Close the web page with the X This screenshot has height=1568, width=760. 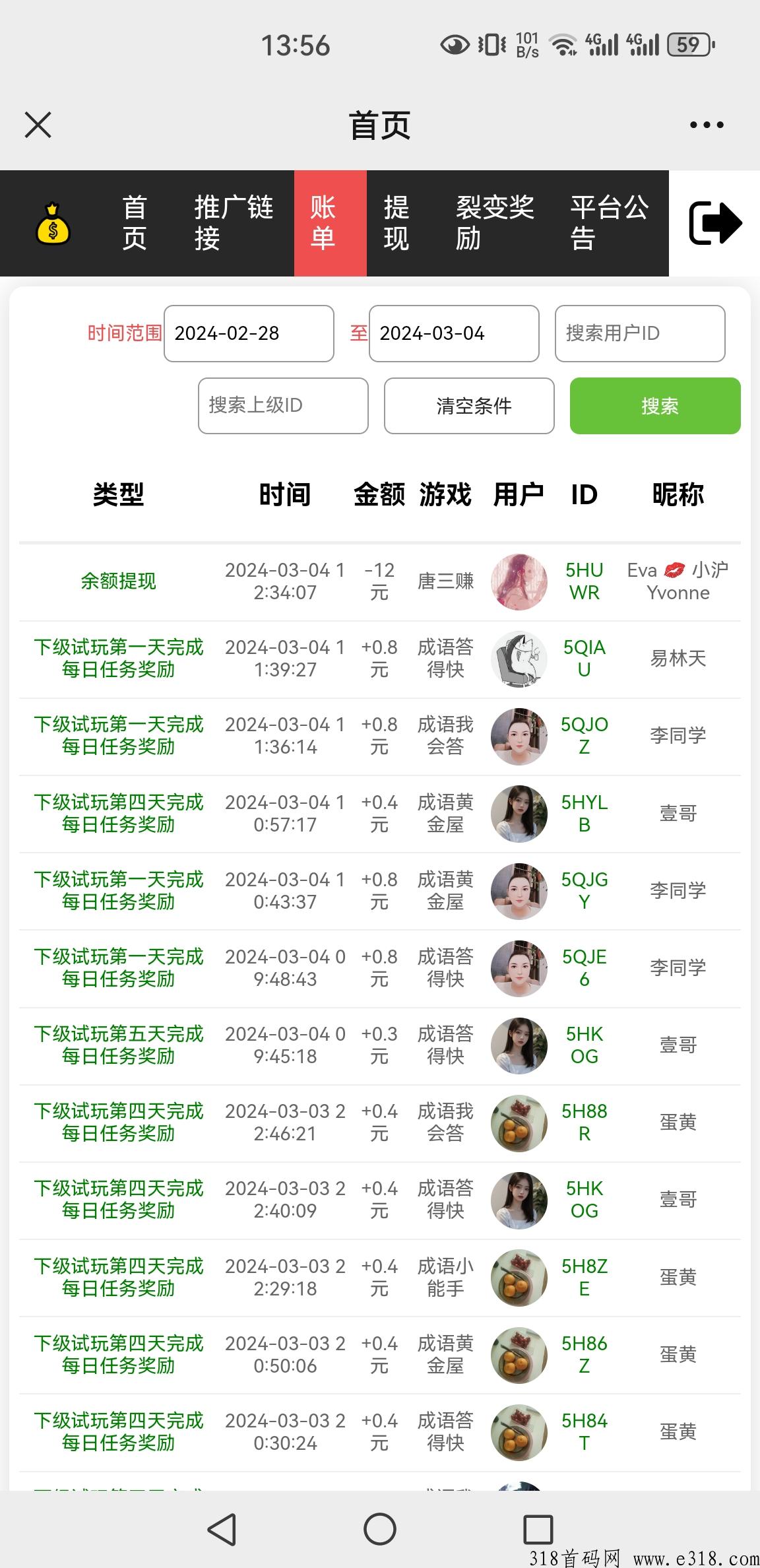point(38,125)
